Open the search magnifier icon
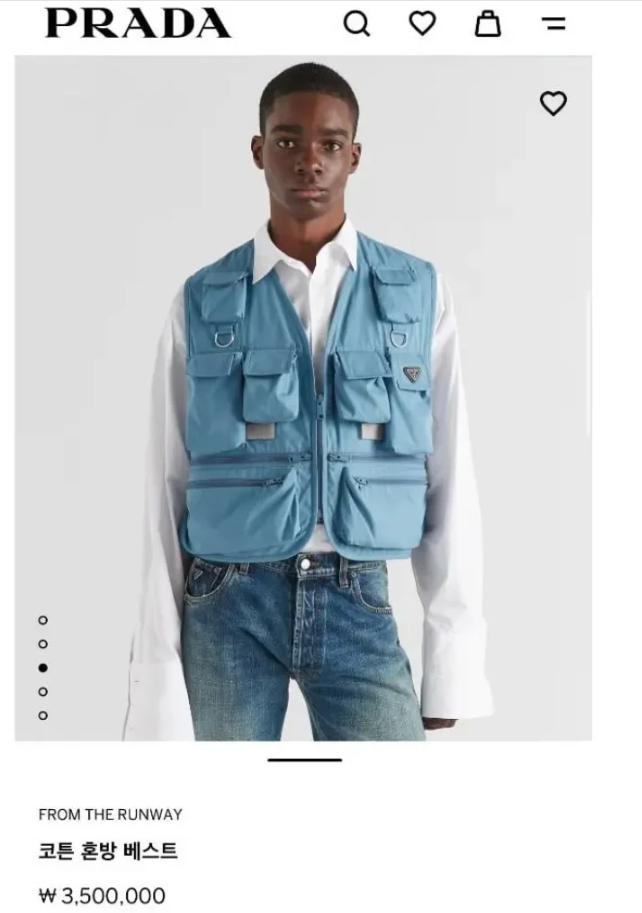The width and height of the screenshot is (642, 913). pyautogui.click(x=356, y=23)
